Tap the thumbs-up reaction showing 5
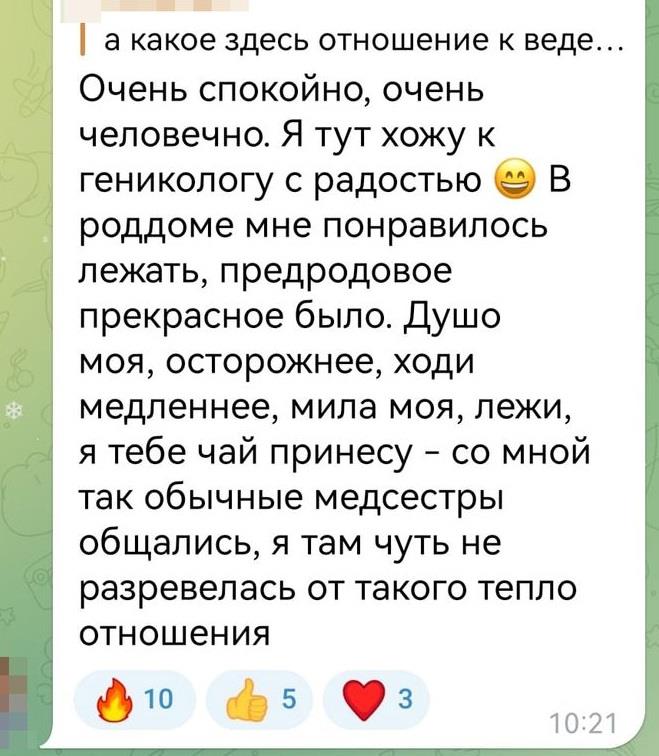Viewport: 659px width, 756px height. [x=259, y=699]
